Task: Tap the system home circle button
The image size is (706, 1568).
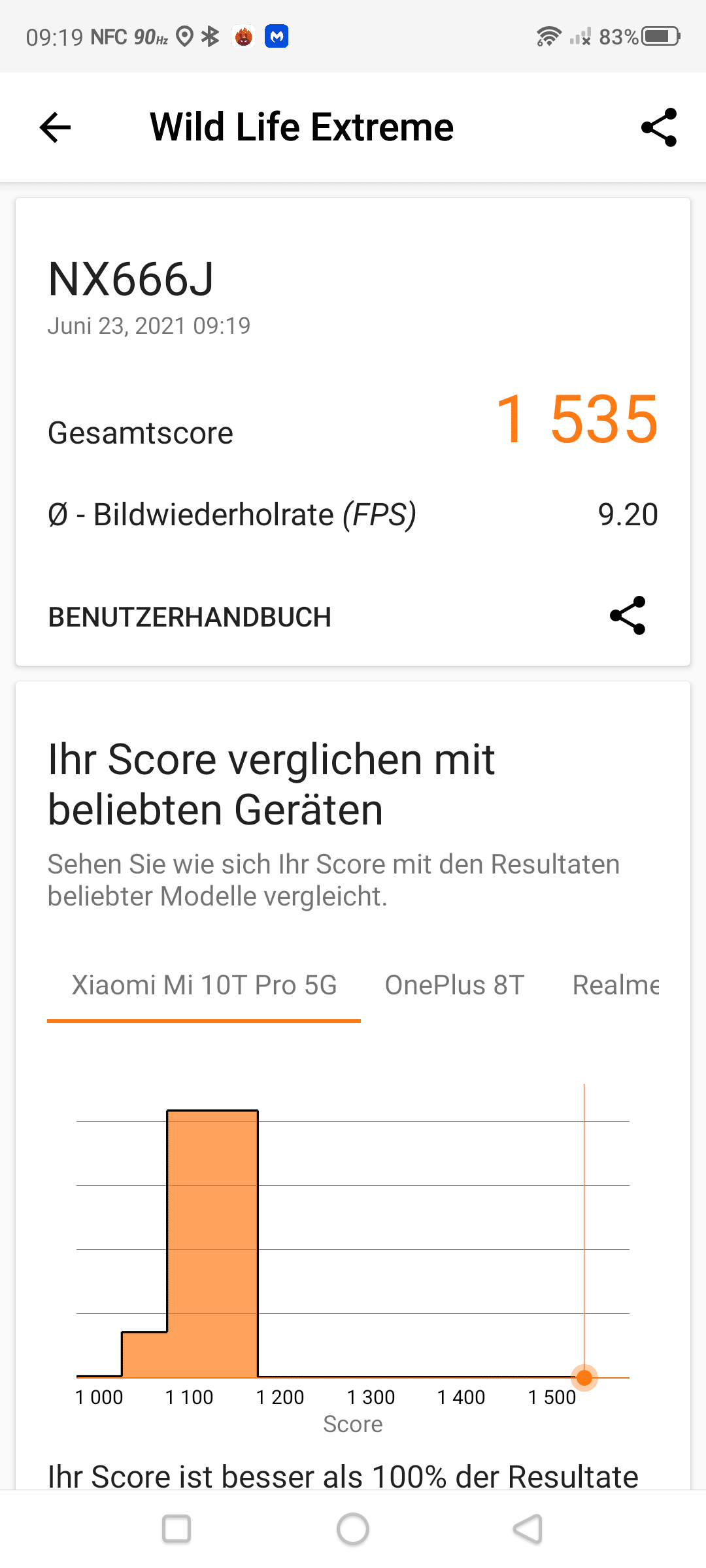Action: [353, 1529]
